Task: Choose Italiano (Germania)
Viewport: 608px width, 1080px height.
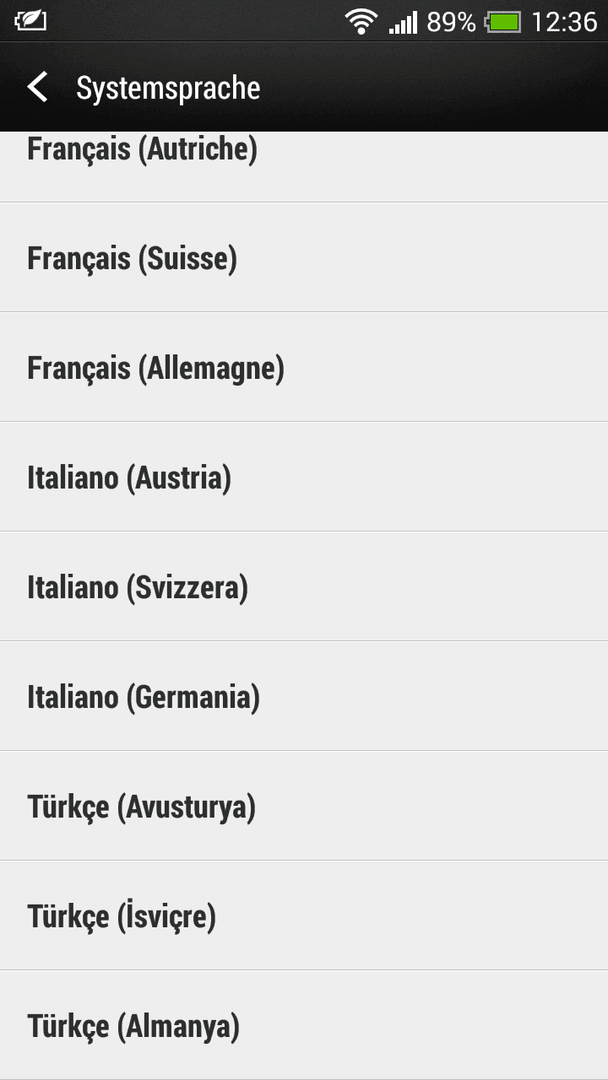Action: [304, 696]
